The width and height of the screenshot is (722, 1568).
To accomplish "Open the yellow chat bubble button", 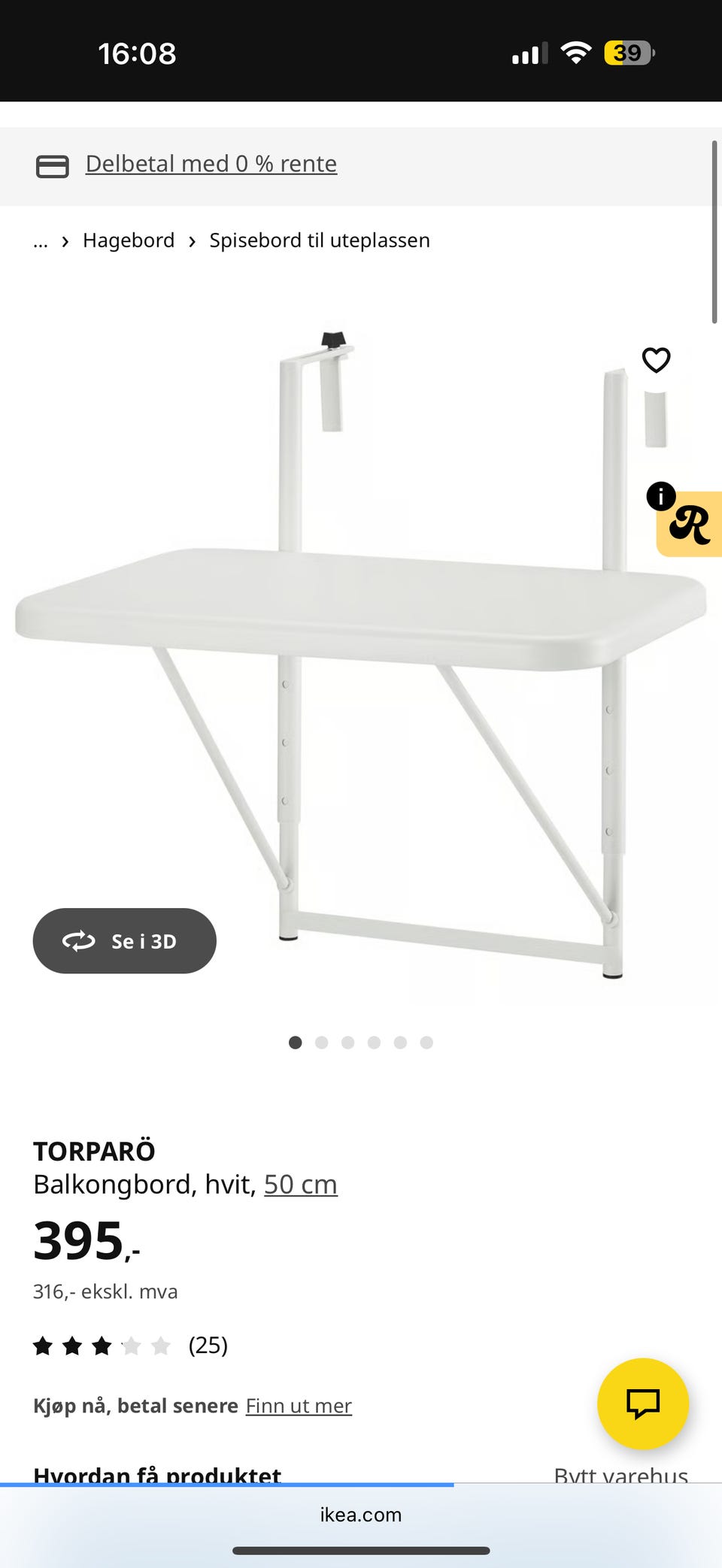I will [643, 1403].
